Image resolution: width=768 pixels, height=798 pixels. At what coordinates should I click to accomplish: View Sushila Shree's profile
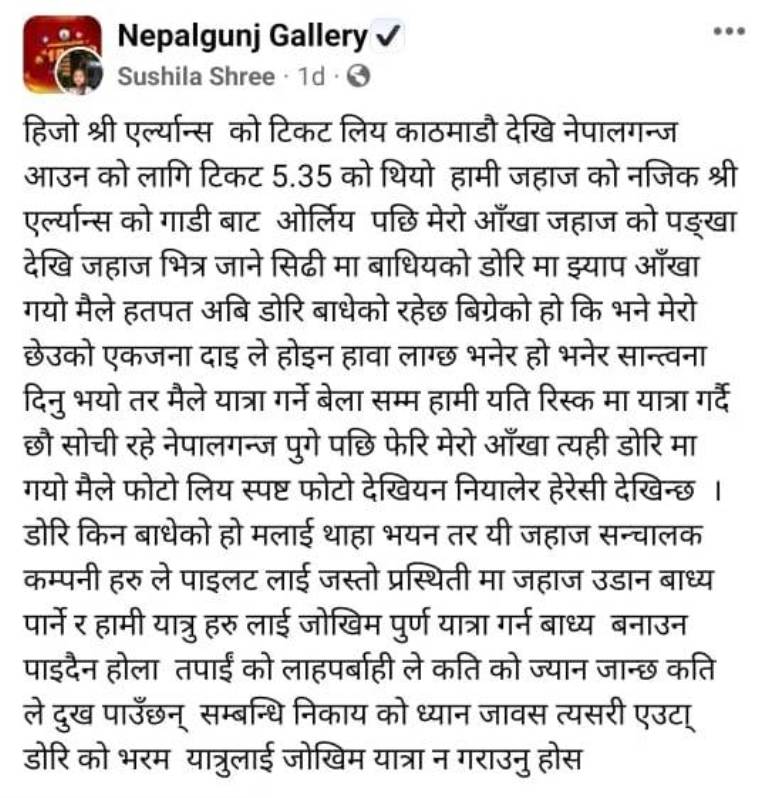pos(195,76)
